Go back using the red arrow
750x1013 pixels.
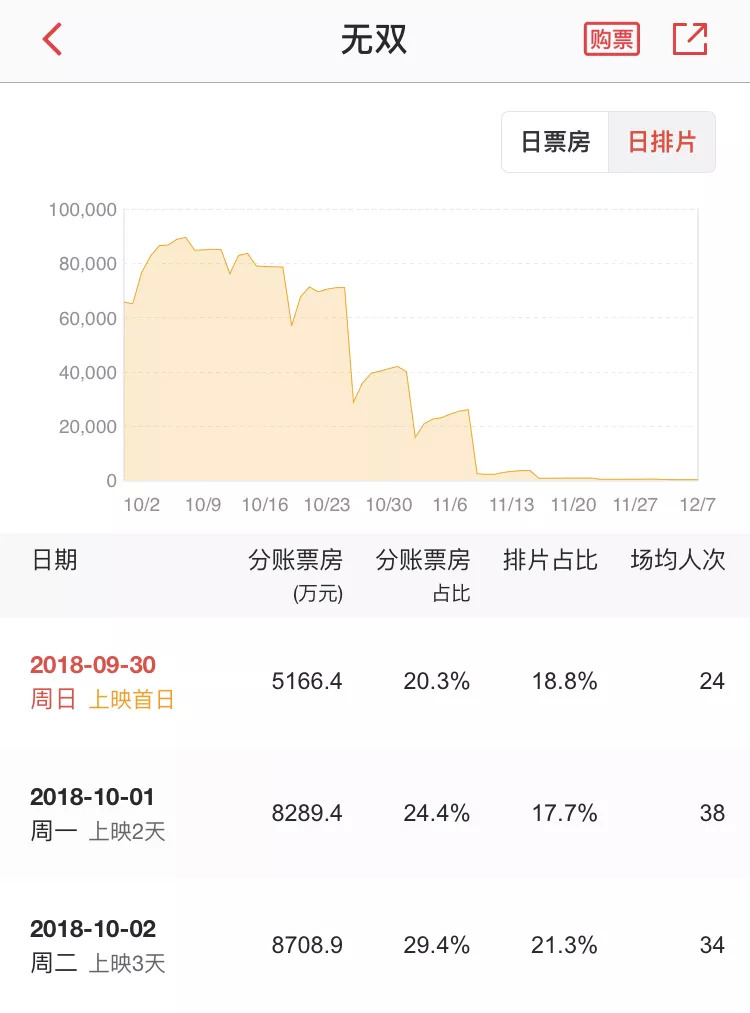52,40
